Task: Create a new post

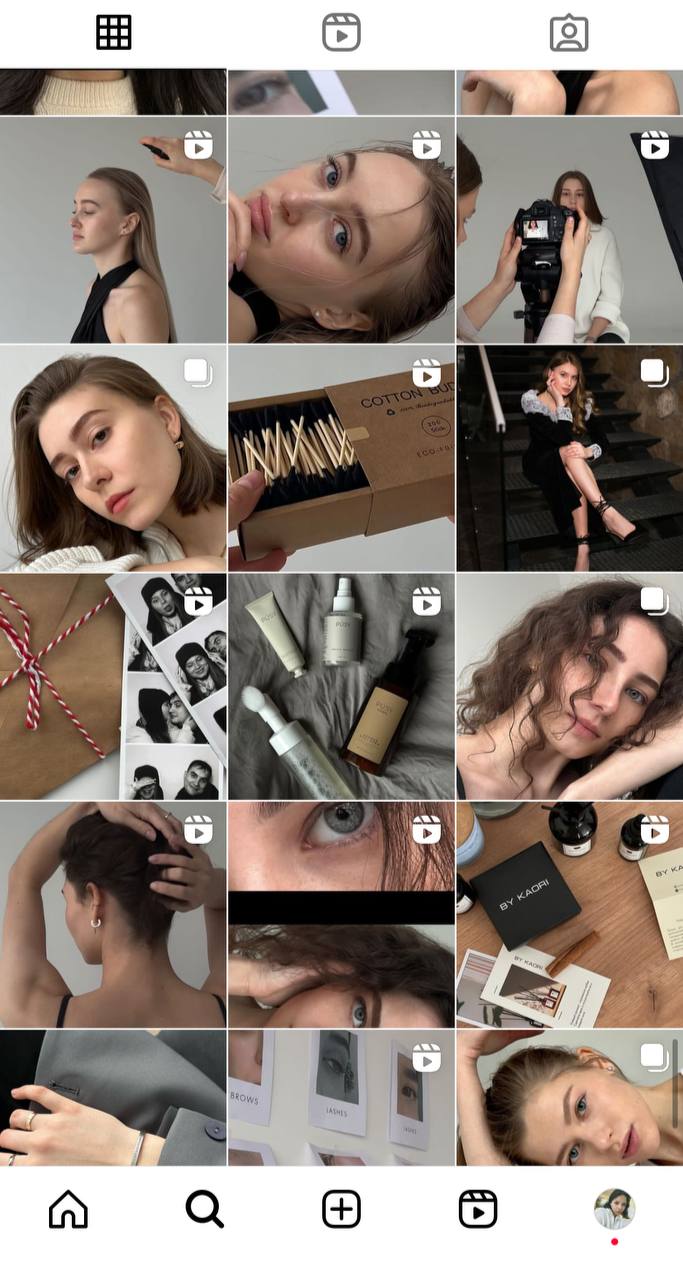Action: 341,1210
